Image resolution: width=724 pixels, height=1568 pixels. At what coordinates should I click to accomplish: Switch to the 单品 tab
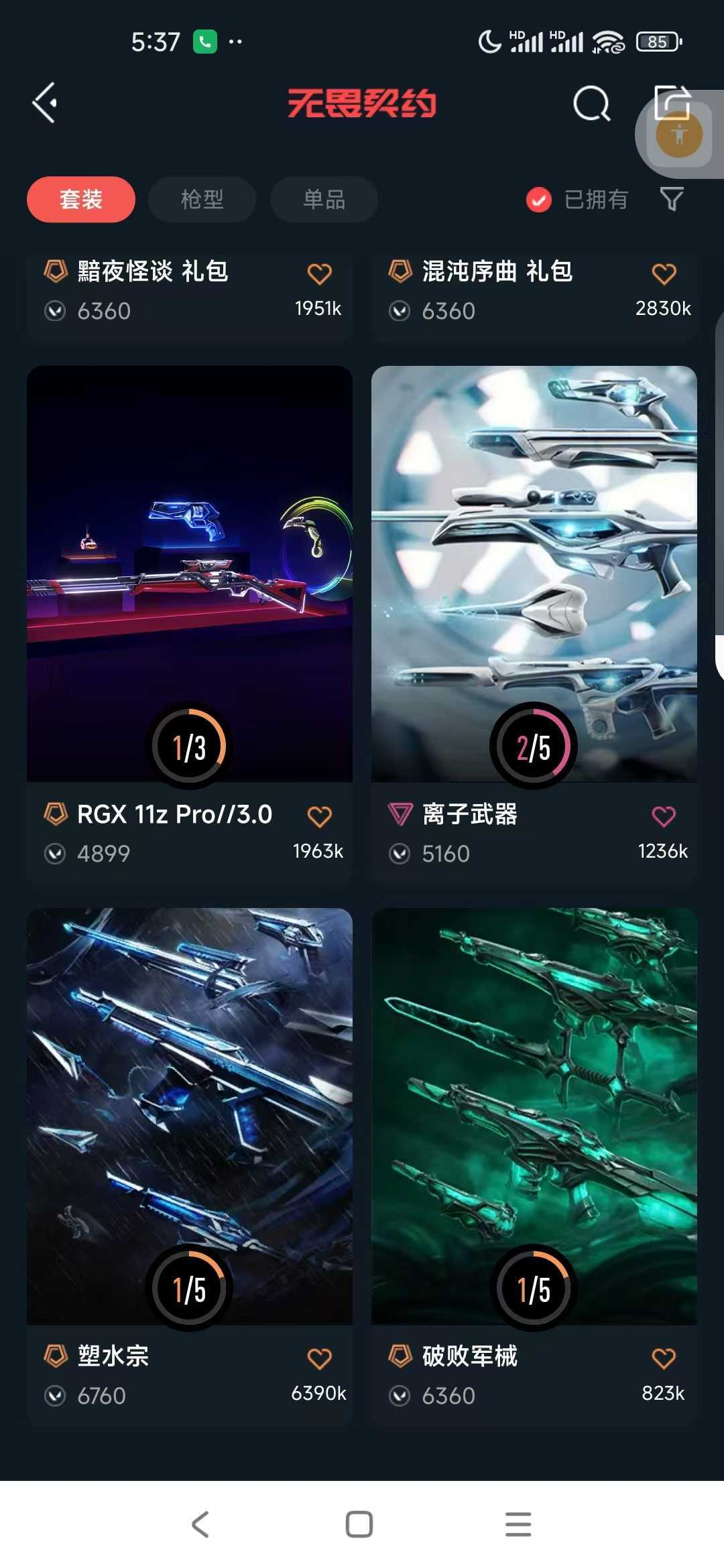(x=324, y=199)
